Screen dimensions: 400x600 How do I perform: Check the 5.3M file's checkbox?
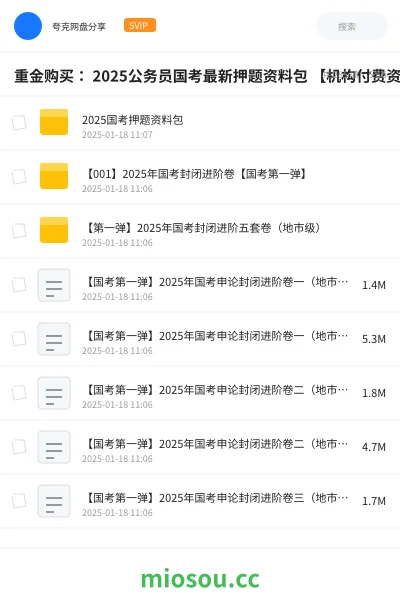click(19, 339)
